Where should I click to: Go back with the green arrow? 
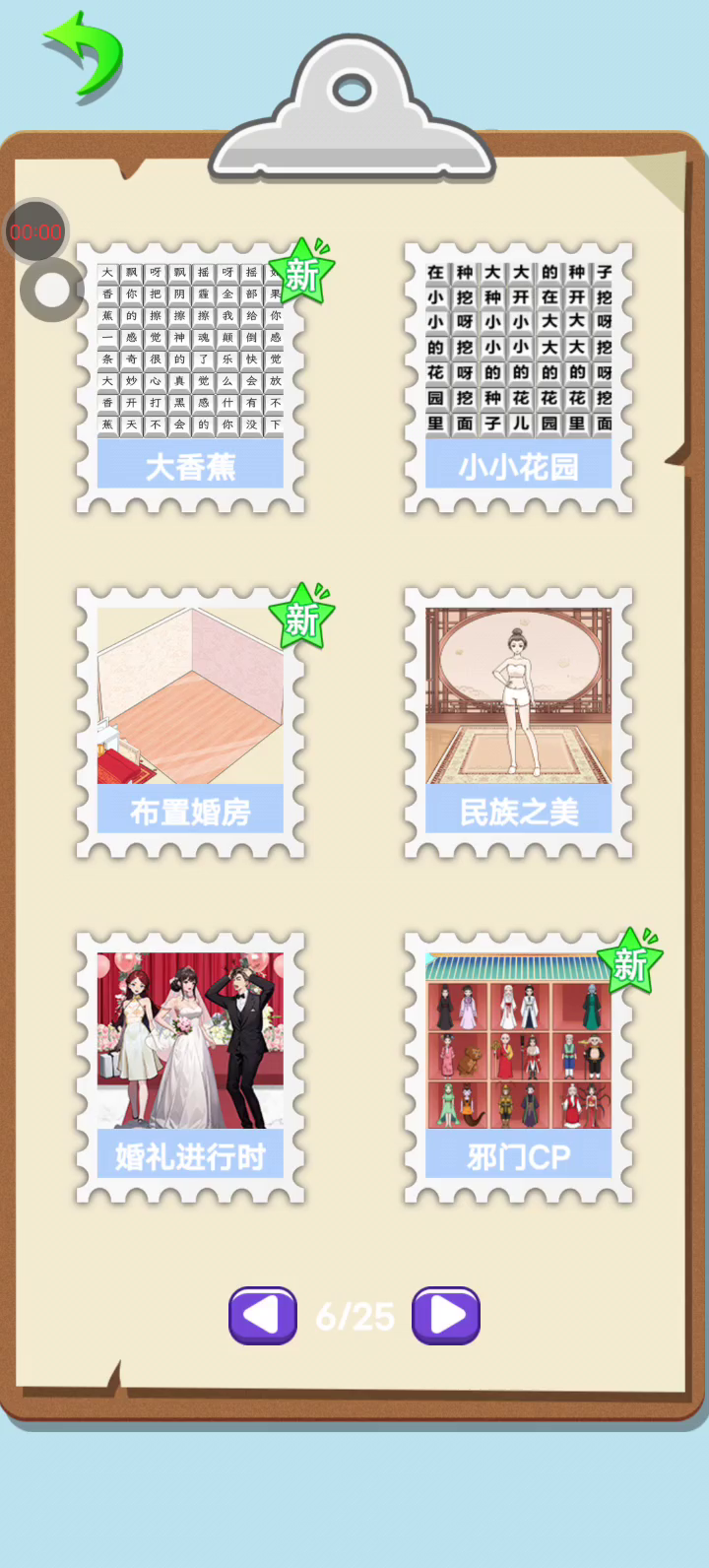84,56
